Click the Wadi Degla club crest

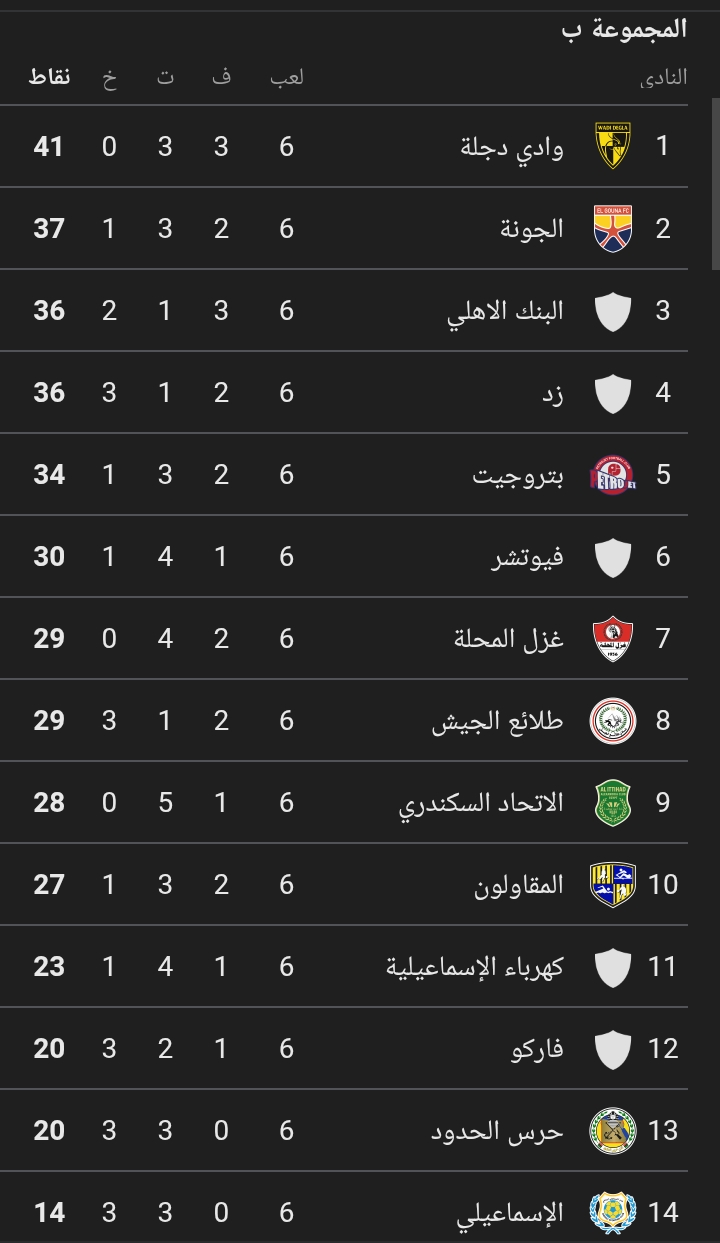[x=612, y=146]
